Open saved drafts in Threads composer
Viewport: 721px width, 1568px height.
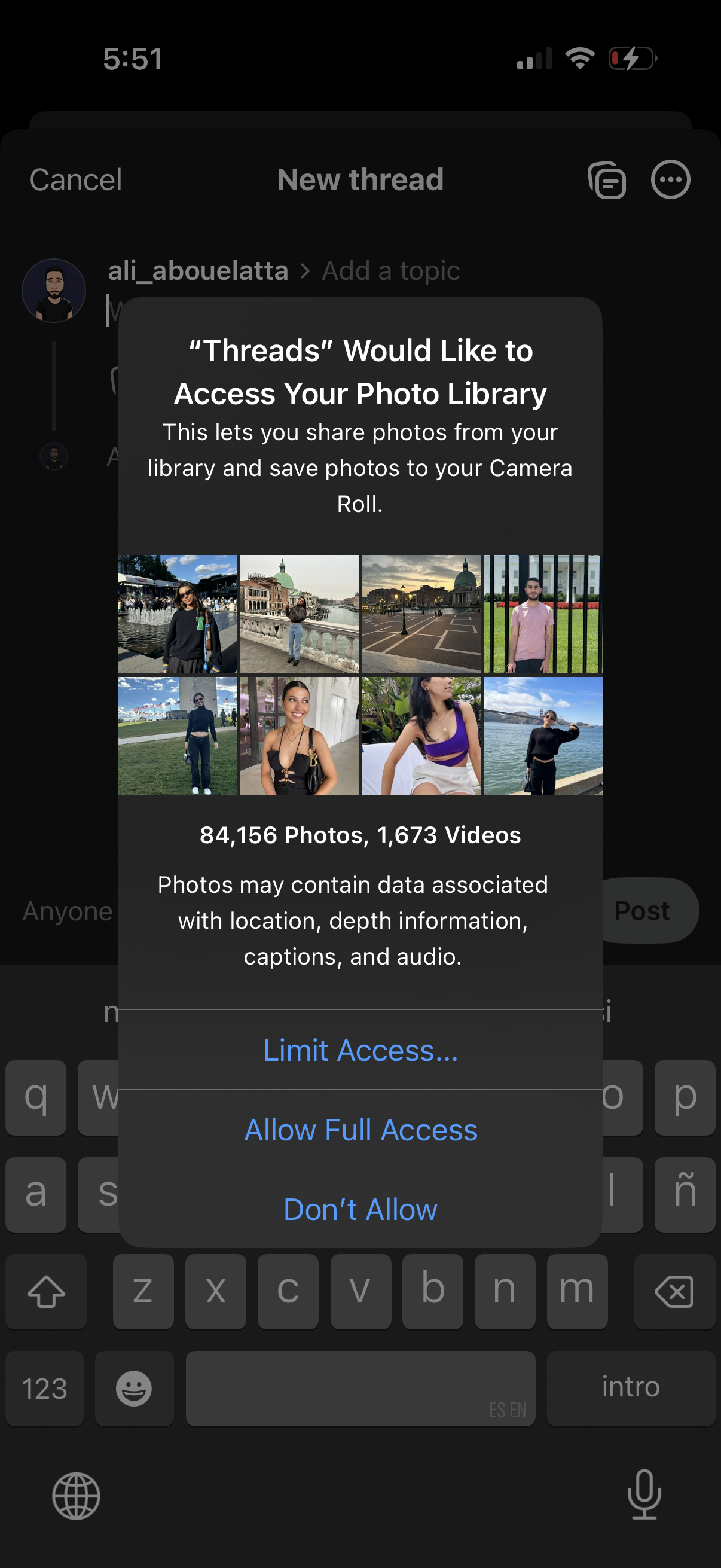coord(609,179)
